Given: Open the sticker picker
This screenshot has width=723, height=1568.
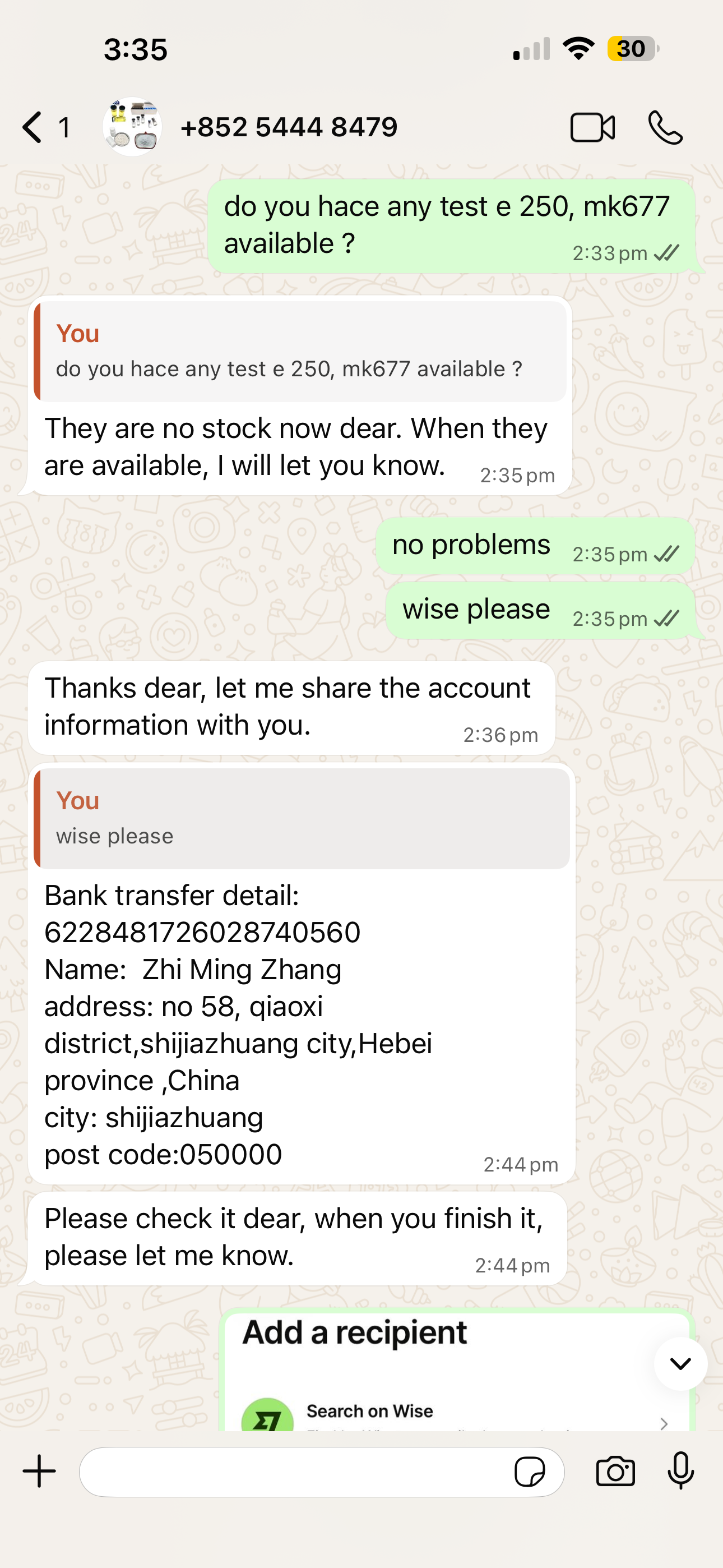Looking at the screenshot, I should click(x=530, y=1471).
